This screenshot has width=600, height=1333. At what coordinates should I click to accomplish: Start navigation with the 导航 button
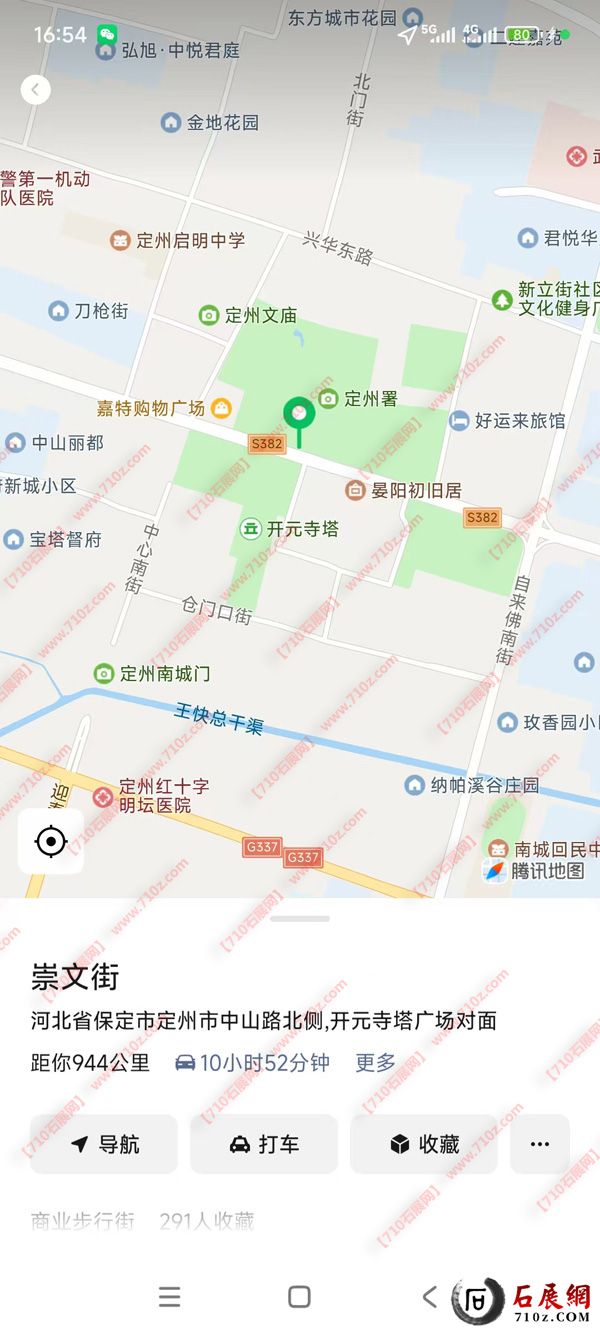coord(104,1144)
